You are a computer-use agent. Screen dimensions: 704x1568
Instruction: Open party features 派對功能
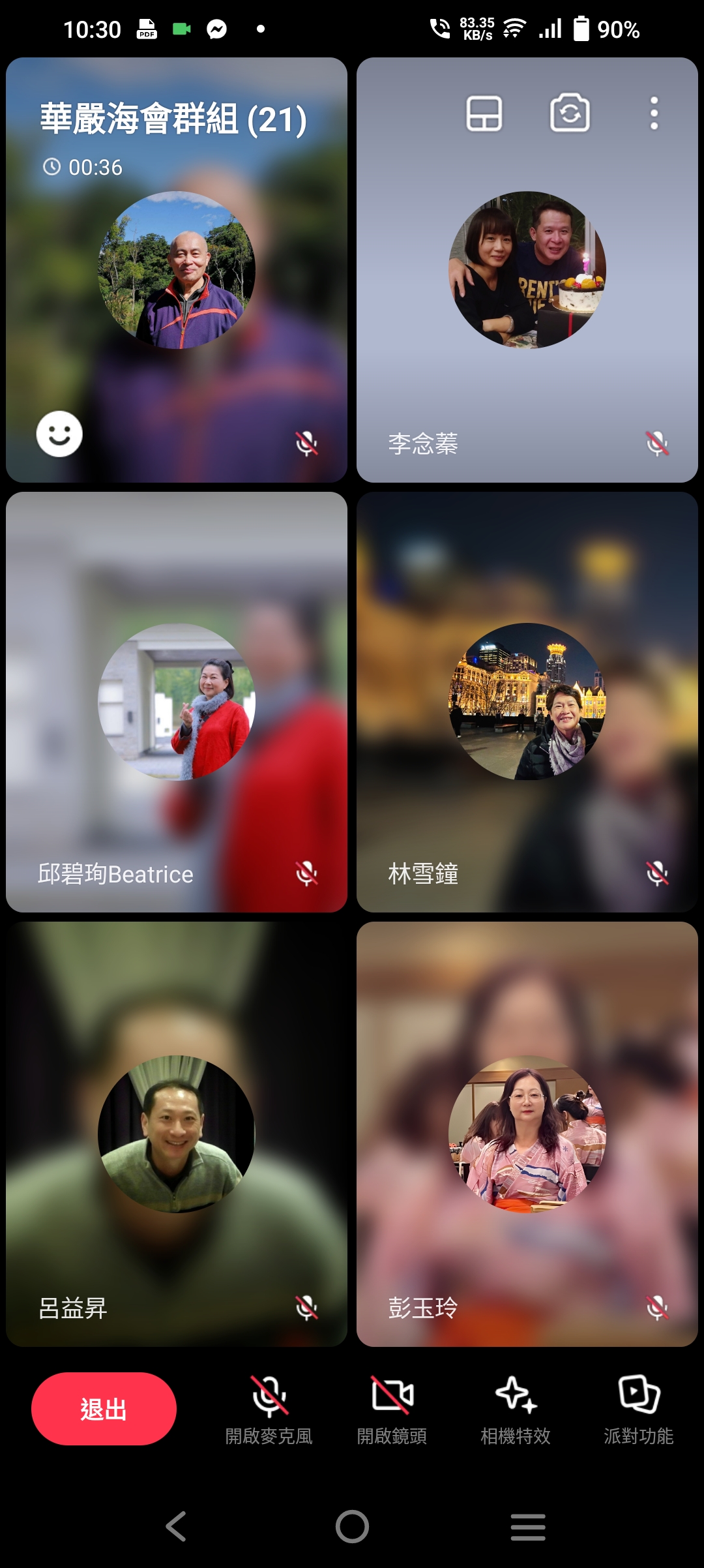click(639, 1410)
